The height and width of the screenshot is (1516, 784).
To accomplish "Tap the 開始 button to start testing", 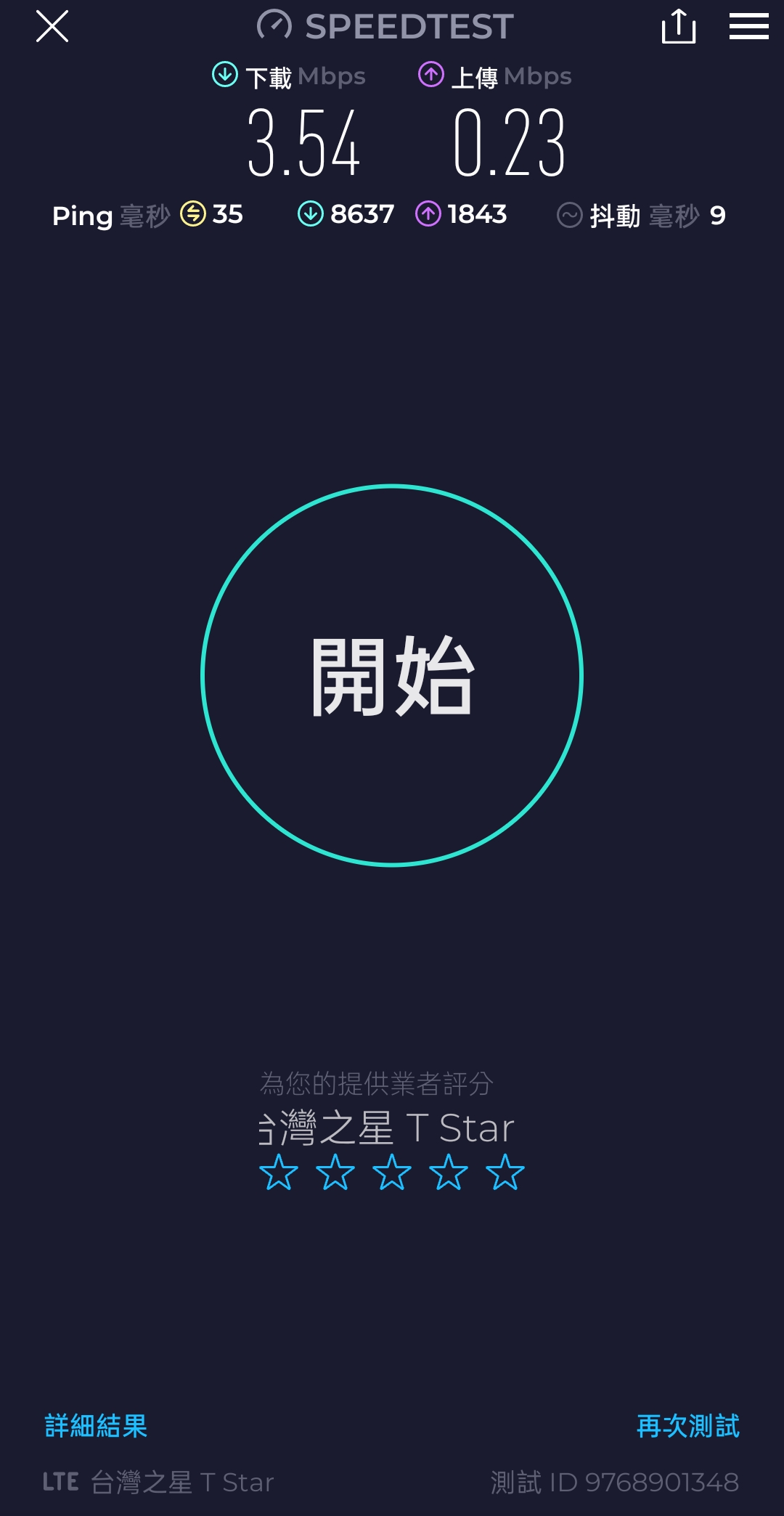I will tap(392, 675).
